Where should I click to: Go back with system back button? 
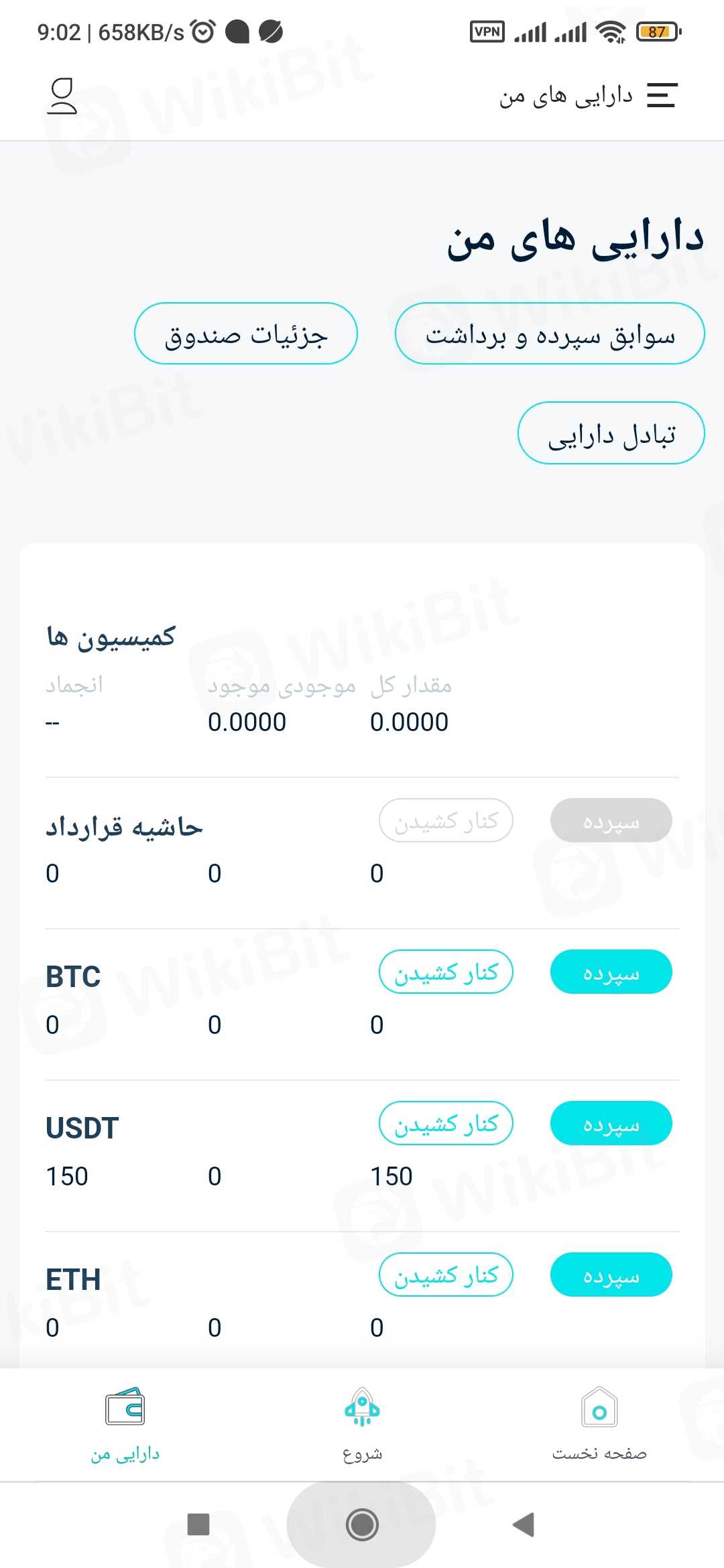click(x=524, y=1524)
